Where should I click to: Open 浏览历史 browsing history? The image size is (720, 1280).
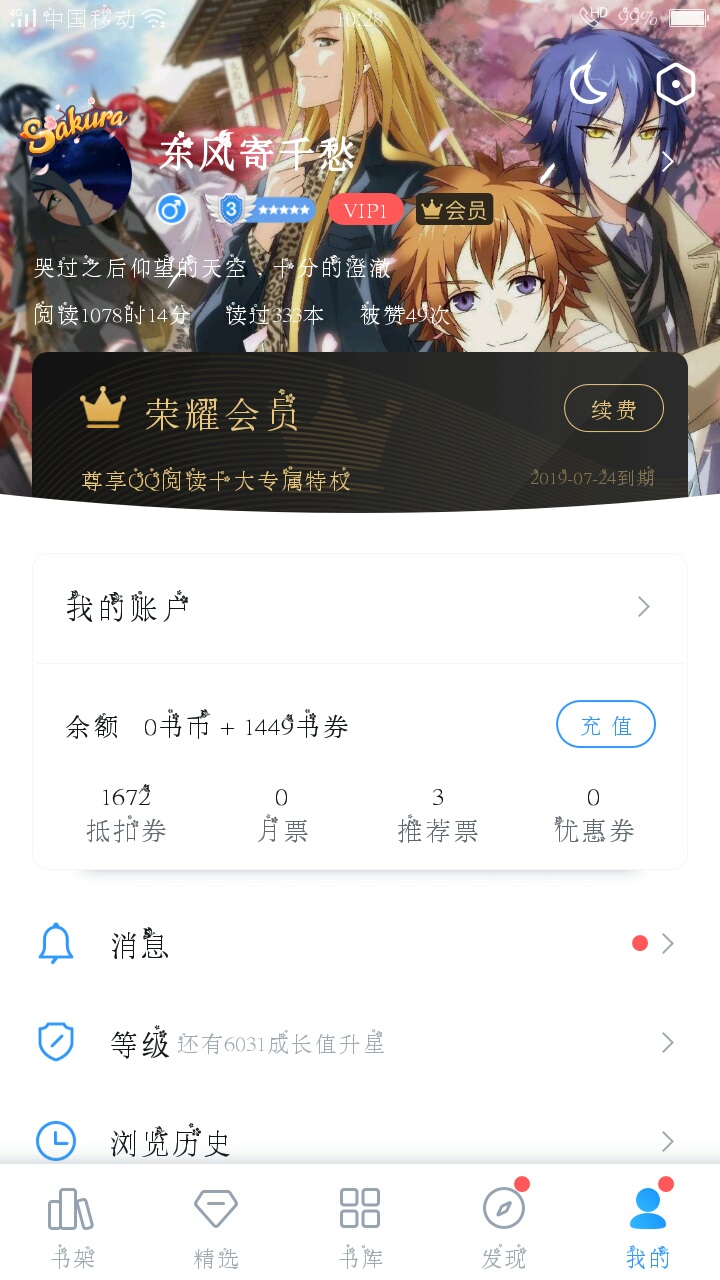coord(360,1141)
